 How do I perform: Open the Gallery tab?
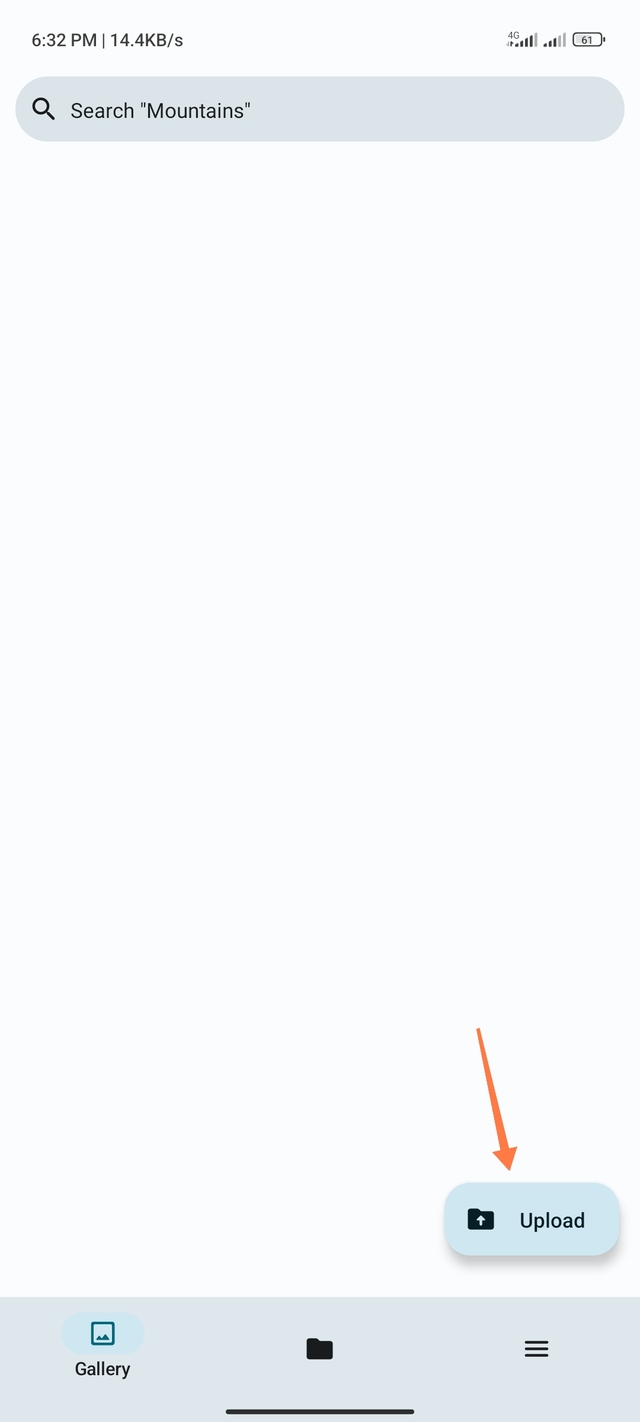(102, 1346)
